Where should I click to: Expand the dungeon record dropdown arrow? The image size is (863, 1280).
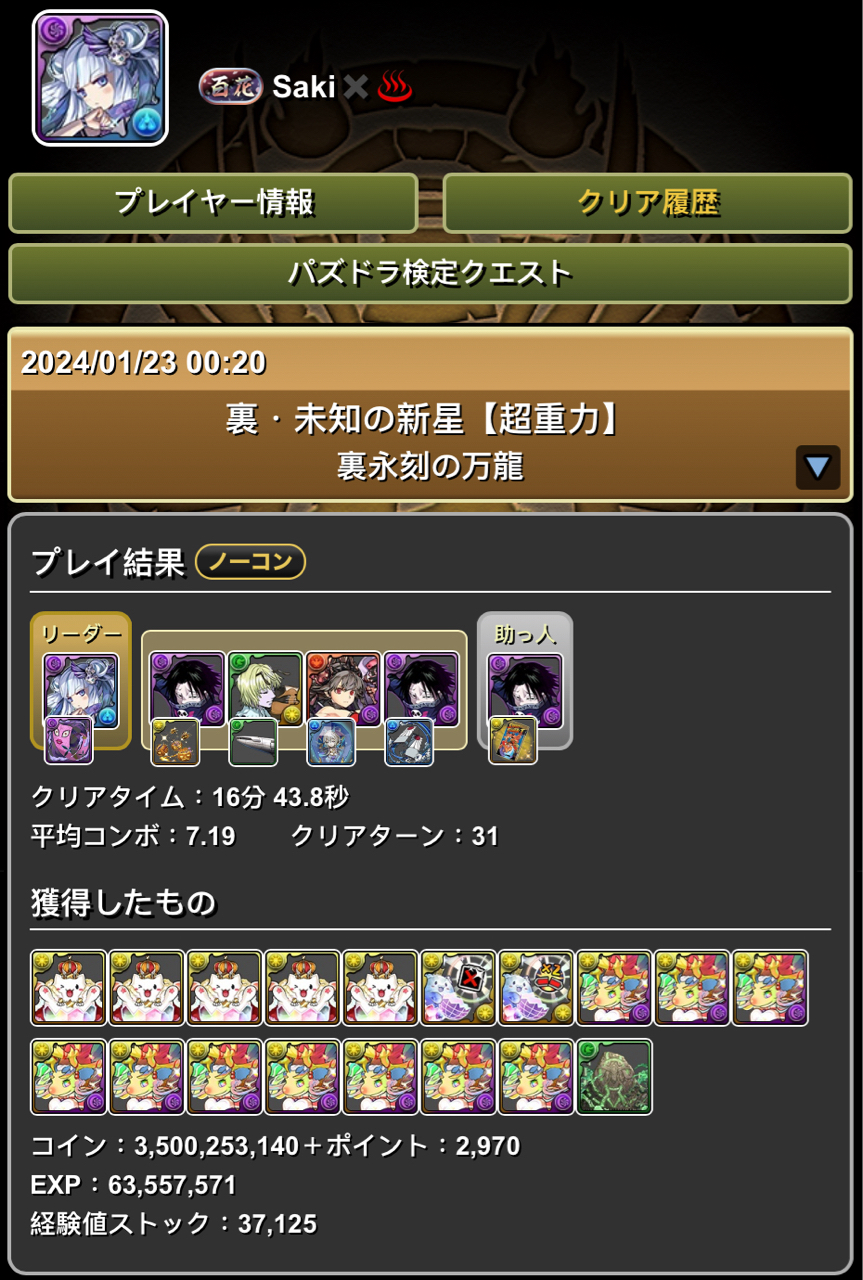pos(817,467)
